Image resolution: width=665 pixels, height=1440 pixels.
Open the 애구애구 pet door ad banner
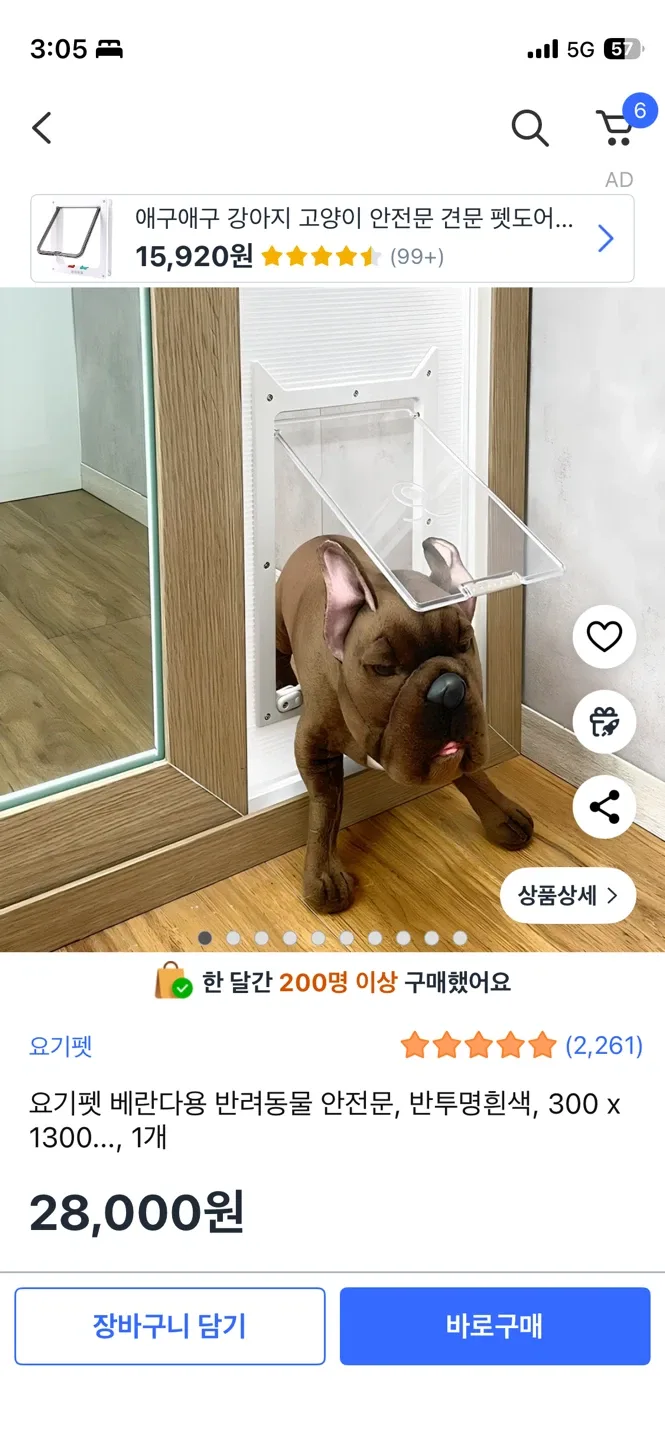332,238
